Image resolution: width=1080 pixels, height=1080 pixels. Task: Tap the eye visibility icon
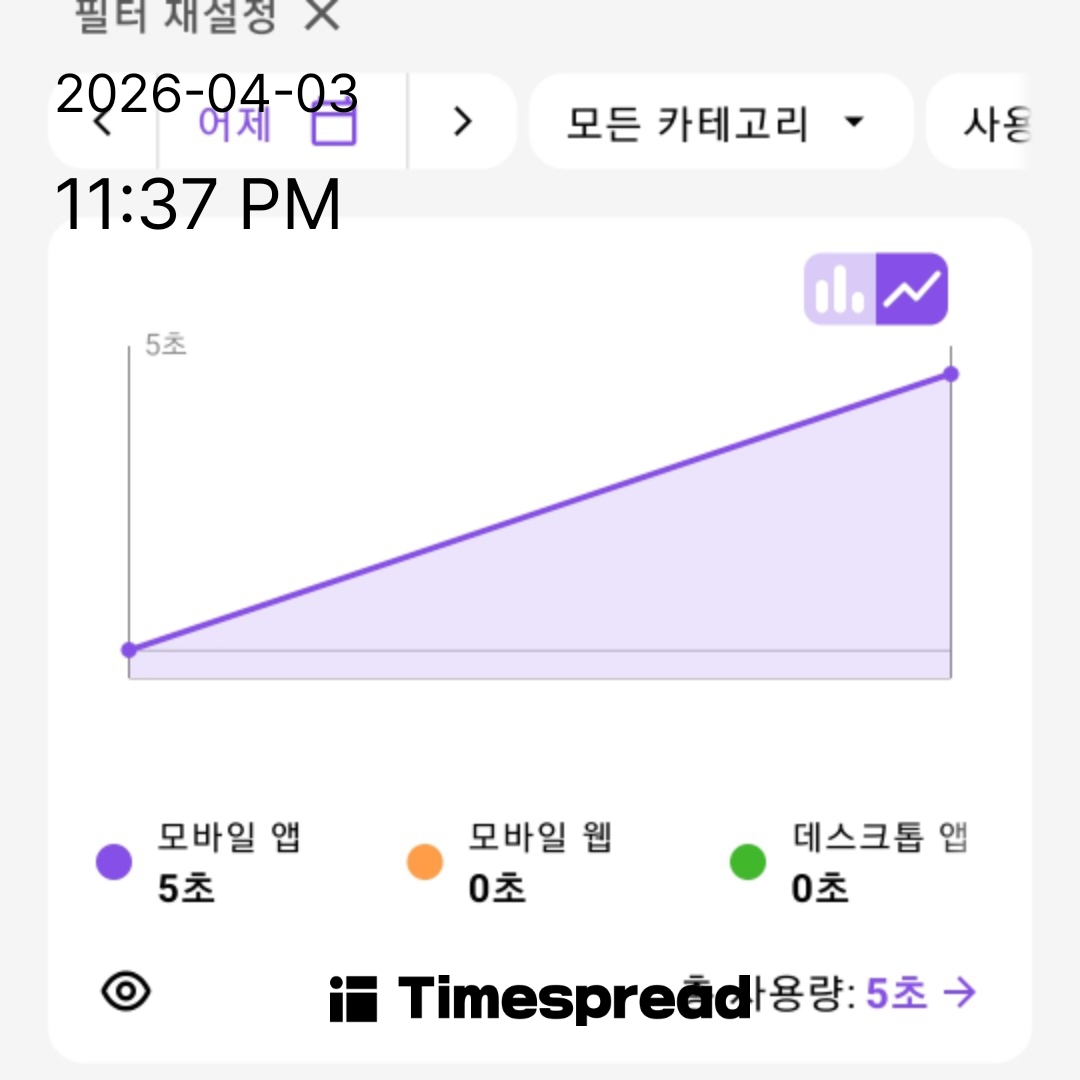[x=127, y=992]
